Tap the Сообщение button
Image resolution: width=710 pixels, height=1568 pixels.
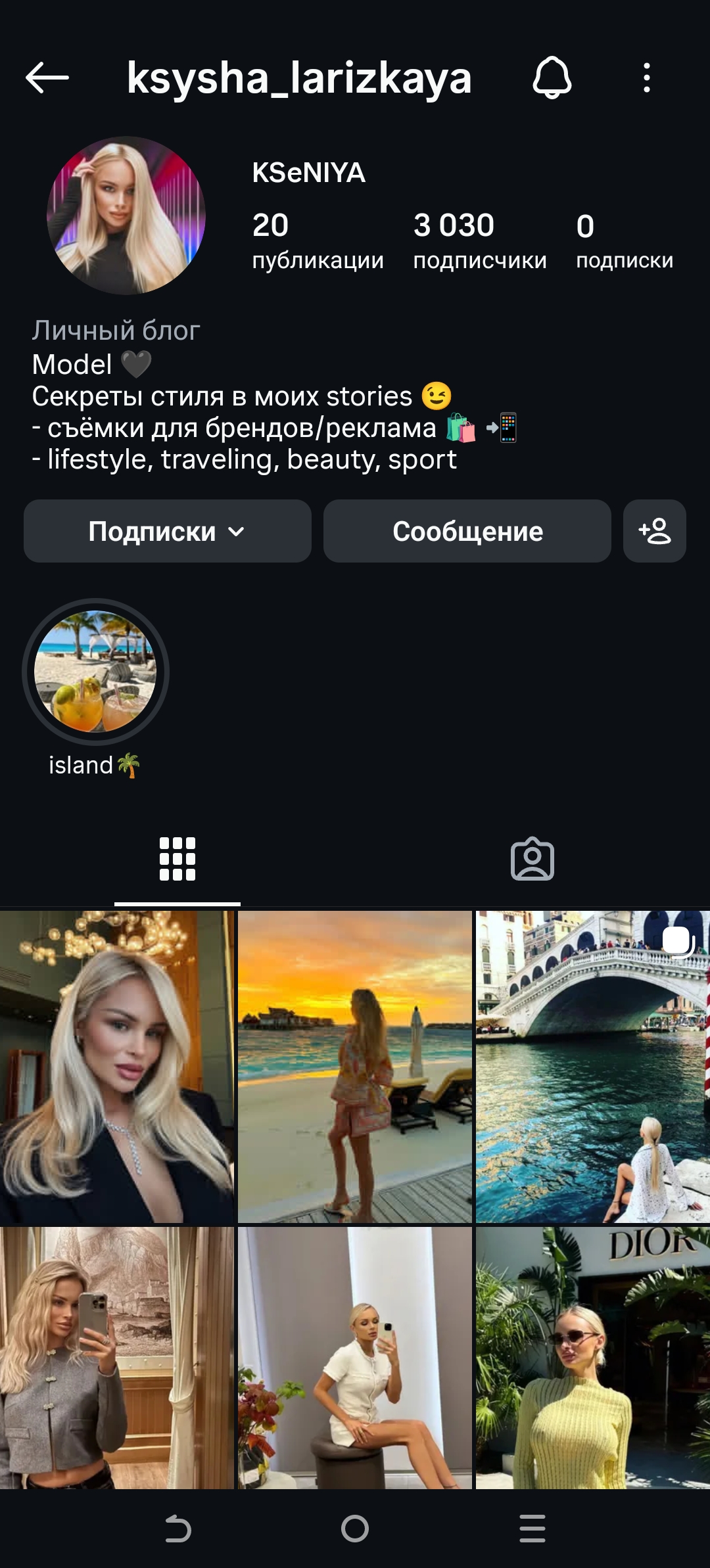467,531
